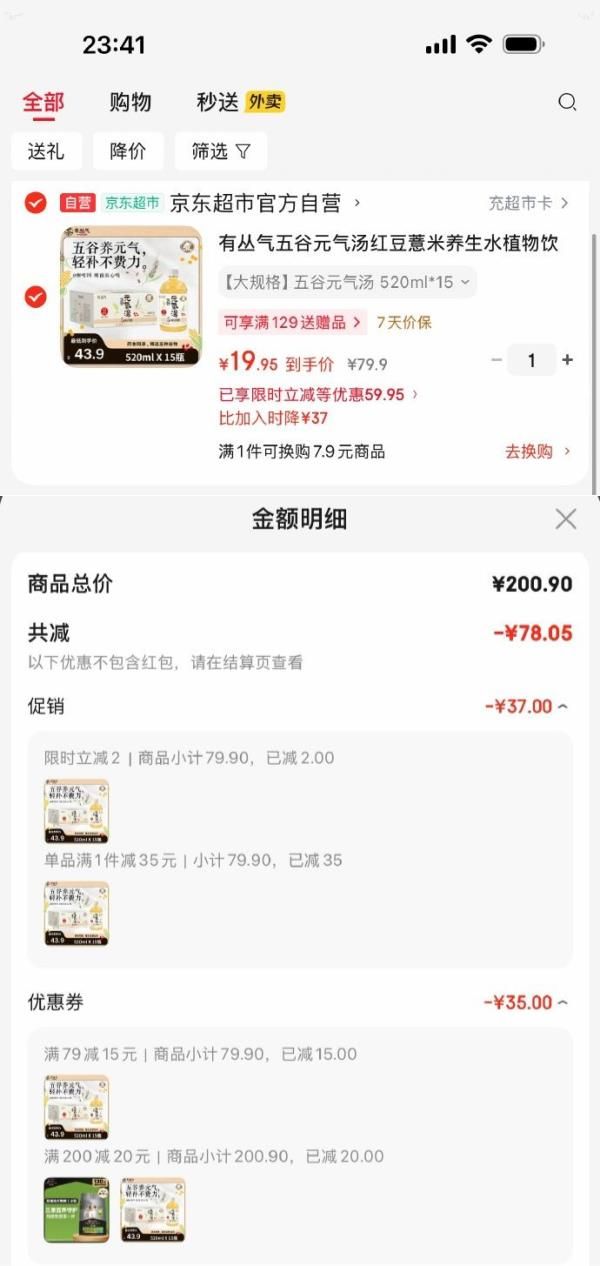Decrease quantity with the minus button
The height and width of the screenshot is (1266, 600).
496,360
